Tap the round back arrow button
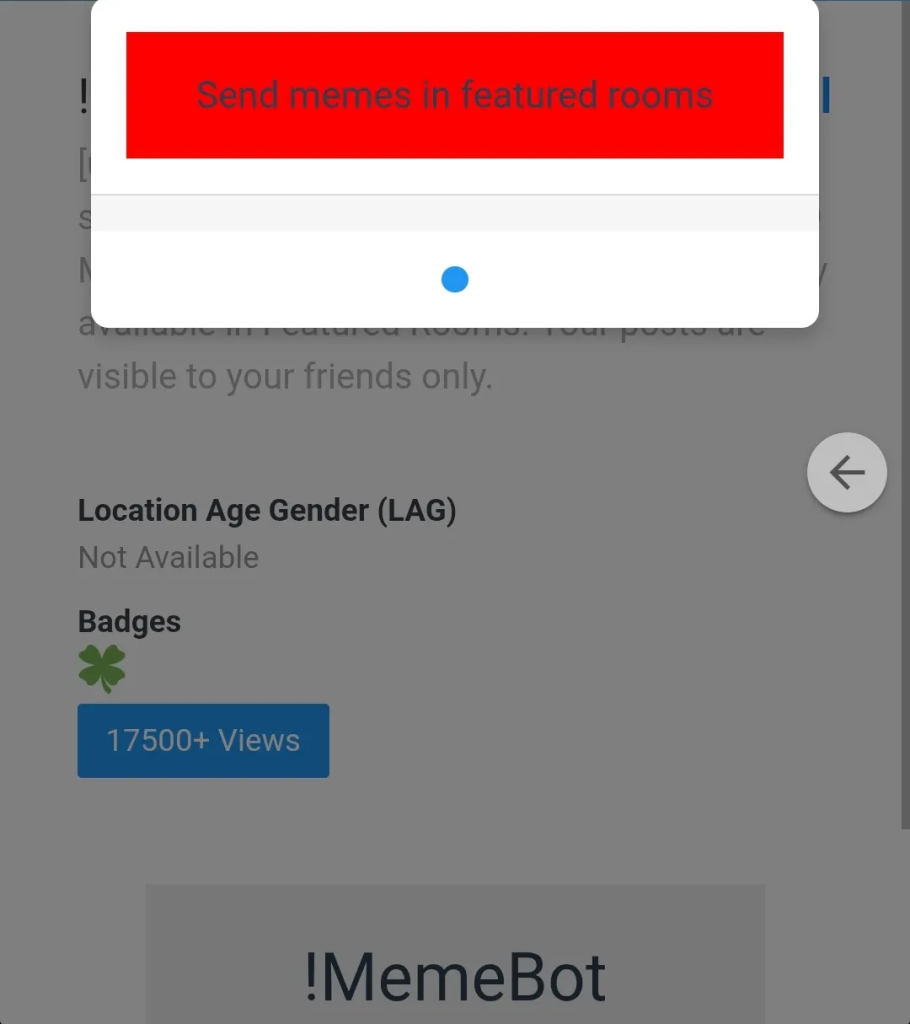Viewport: 910px width, 1024px height. pos(846,473)
